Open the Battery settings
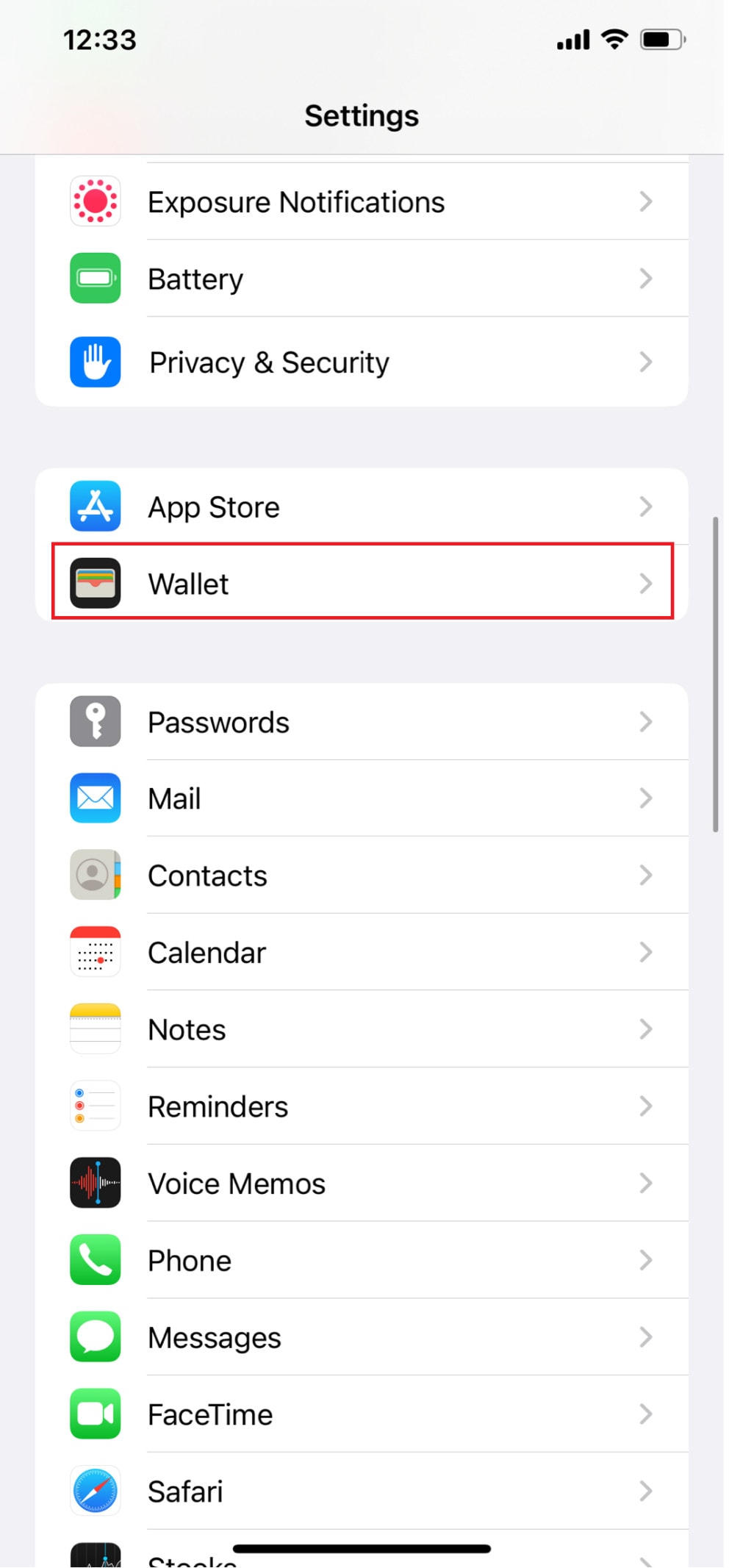The height and width of the screenshot is (1568, 729). coord(362,279)
